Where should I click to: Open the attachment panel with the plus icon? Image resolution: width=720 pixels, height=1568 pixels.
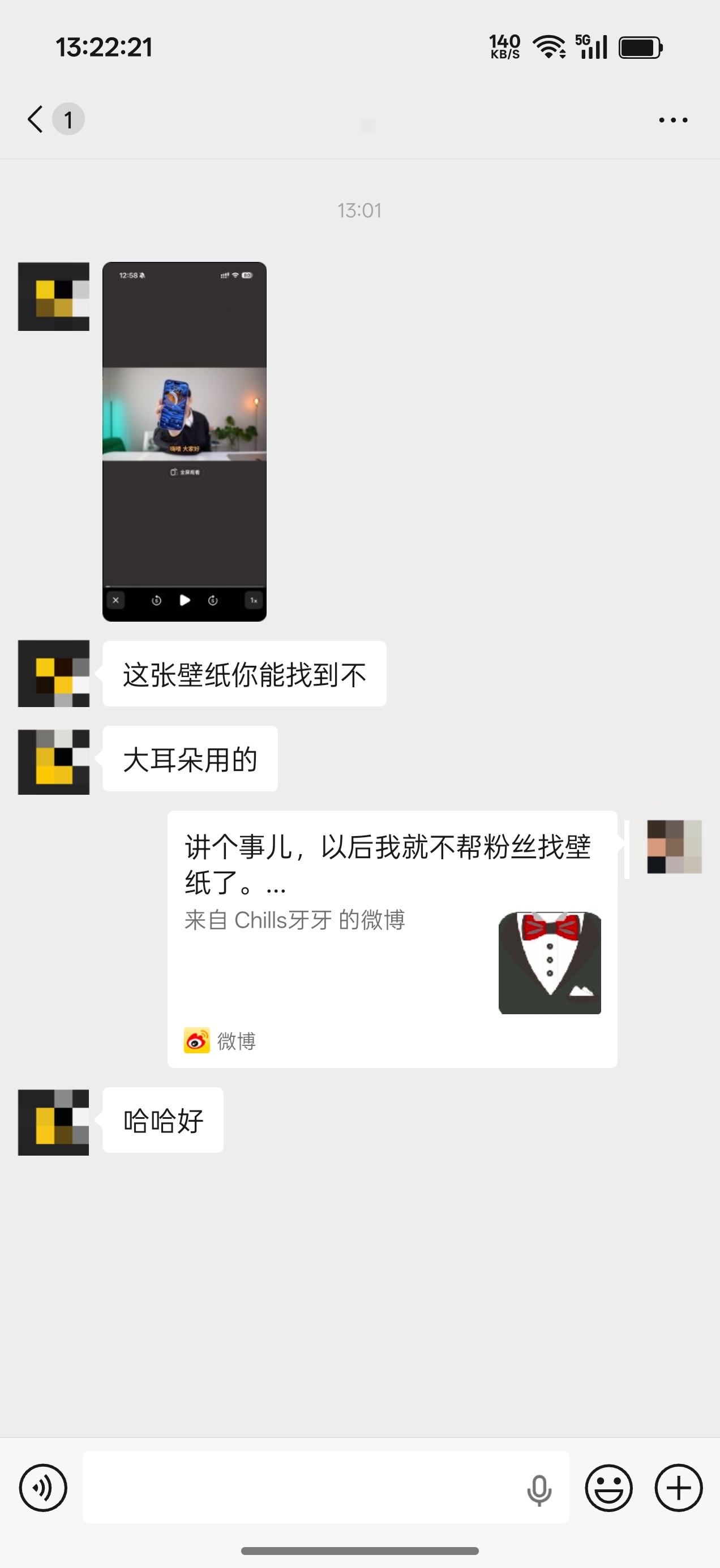(x=678, y=1488)
